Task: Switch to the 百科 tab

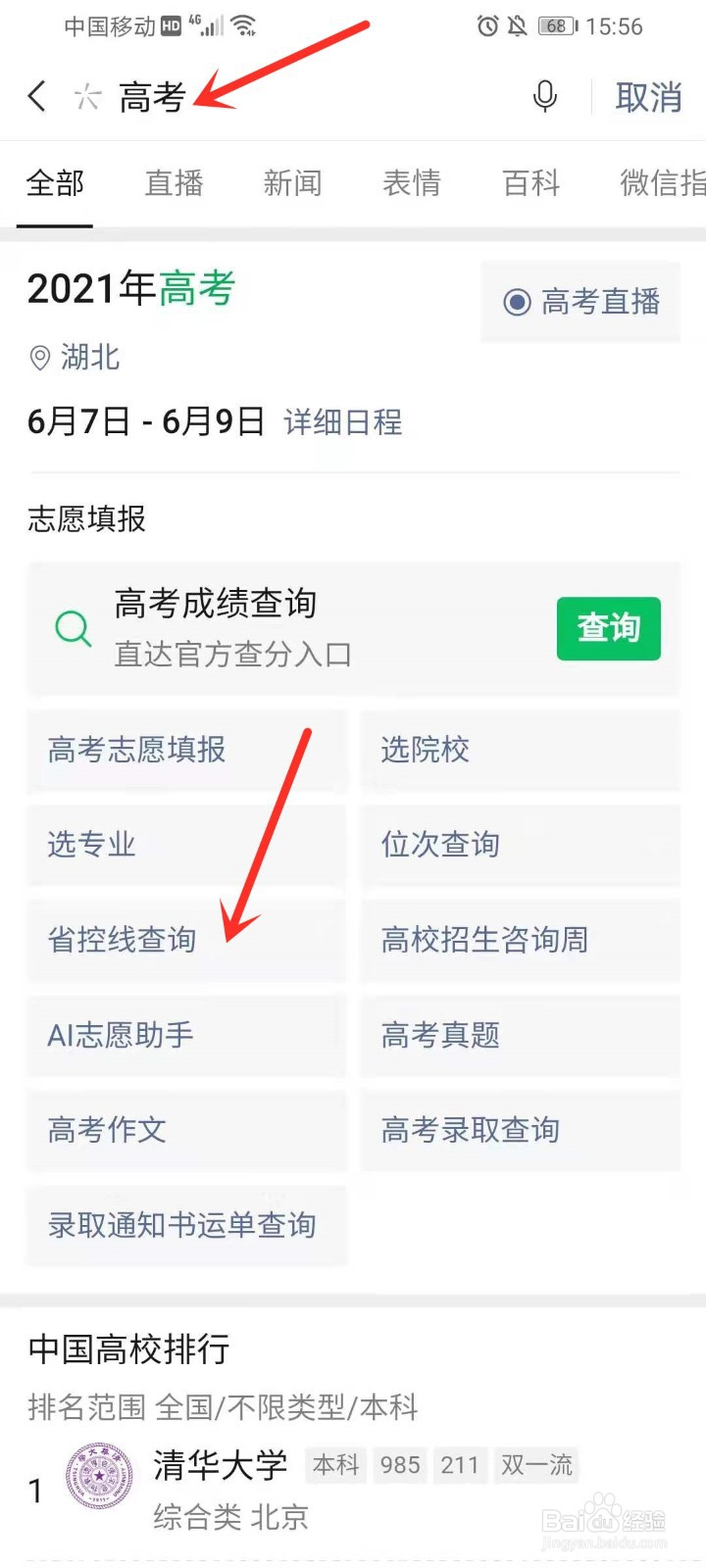Action: 530,184
